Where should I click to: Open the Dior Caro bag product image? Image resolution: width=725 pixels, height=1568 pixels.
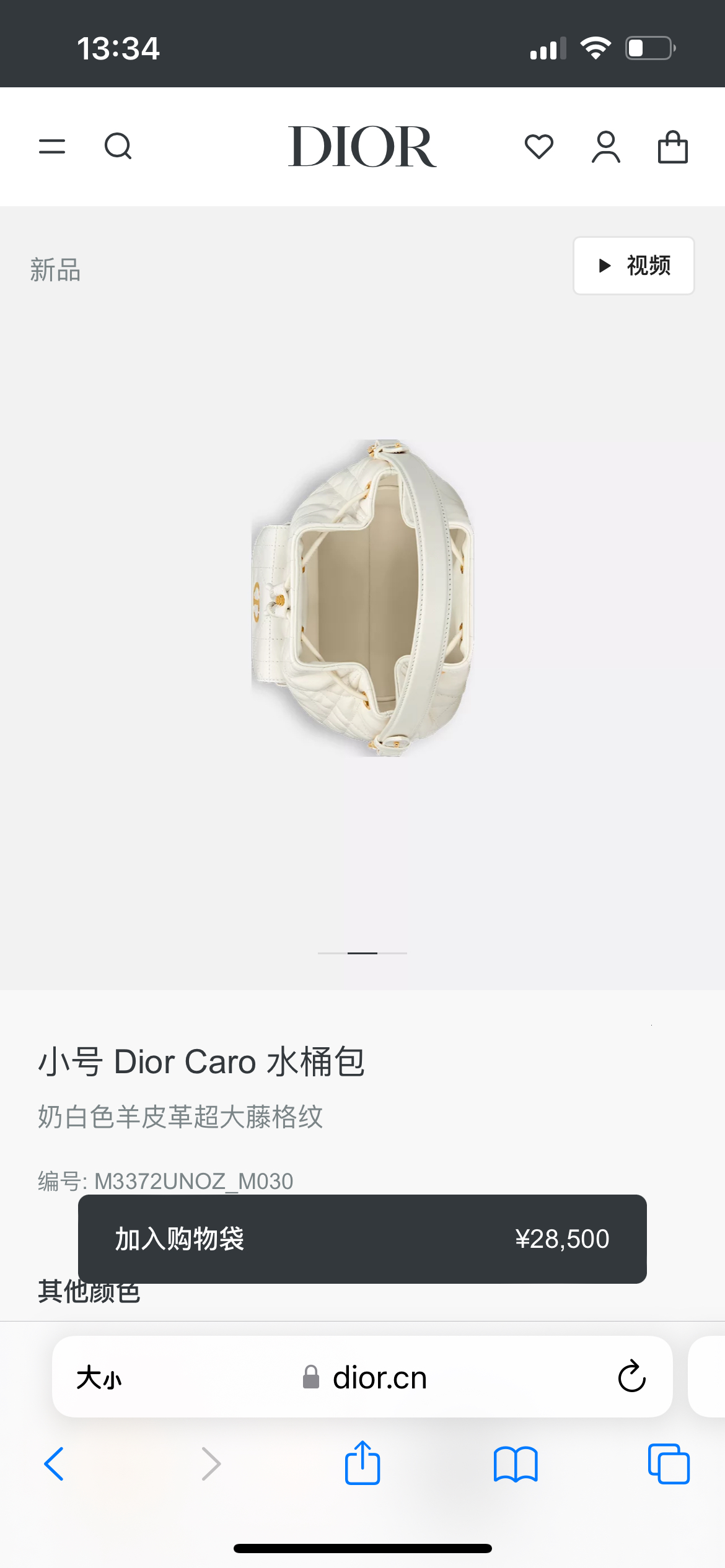click(x=362, y=598)
